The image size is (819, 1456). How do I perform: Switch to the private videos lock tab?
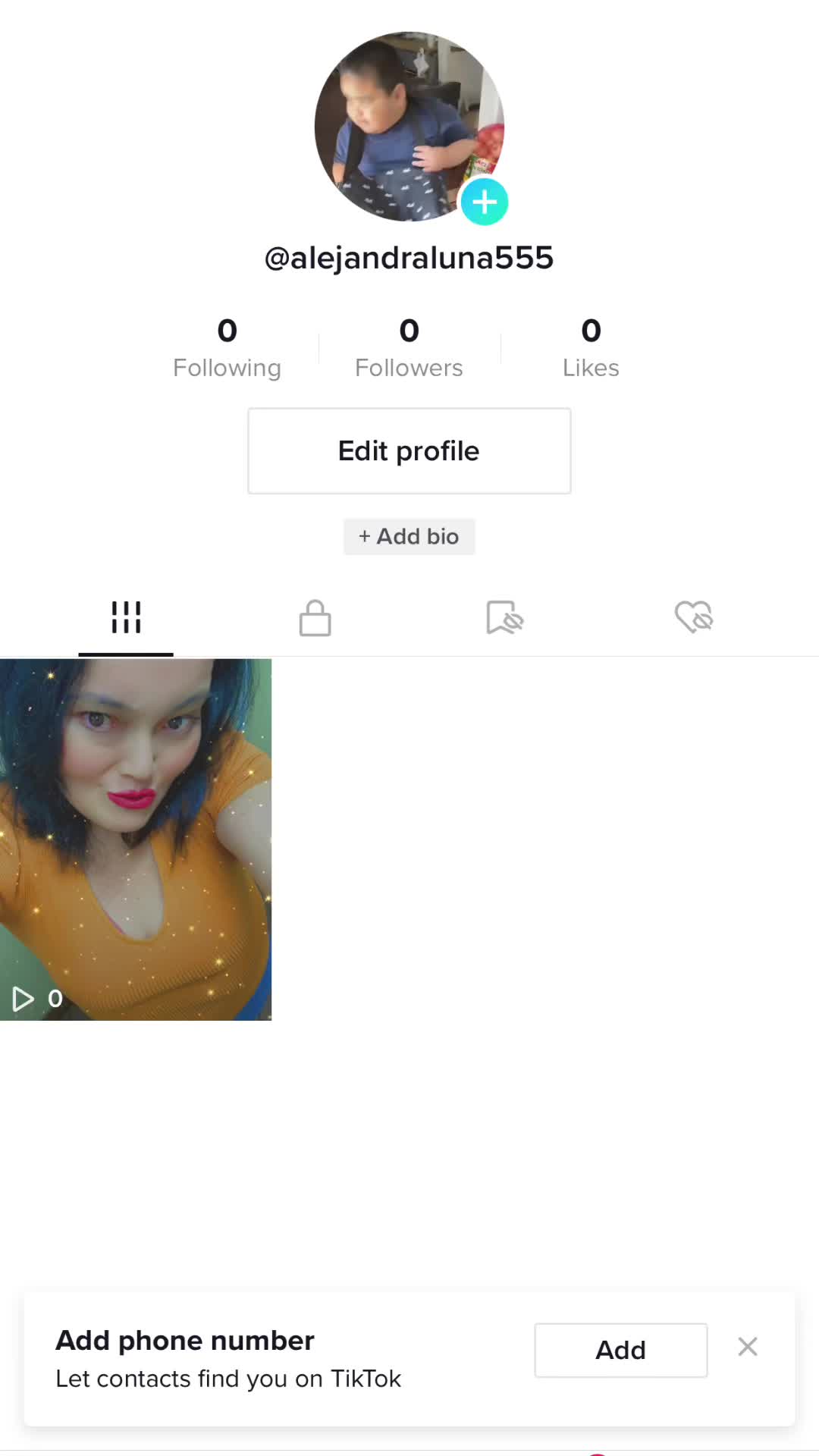tap(315, 617)
